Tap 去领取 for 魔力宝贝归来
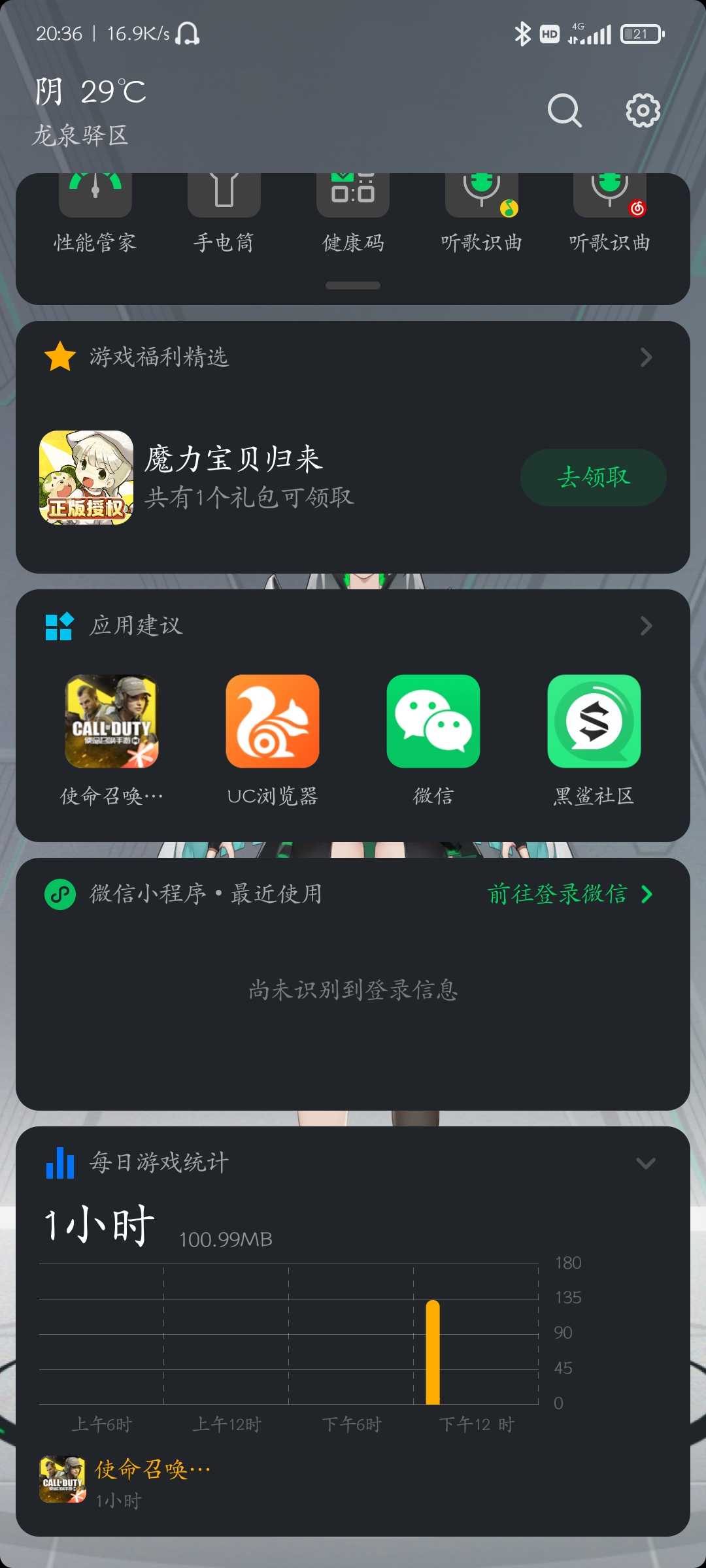The image size is (706, 1568). pos(594,477)
